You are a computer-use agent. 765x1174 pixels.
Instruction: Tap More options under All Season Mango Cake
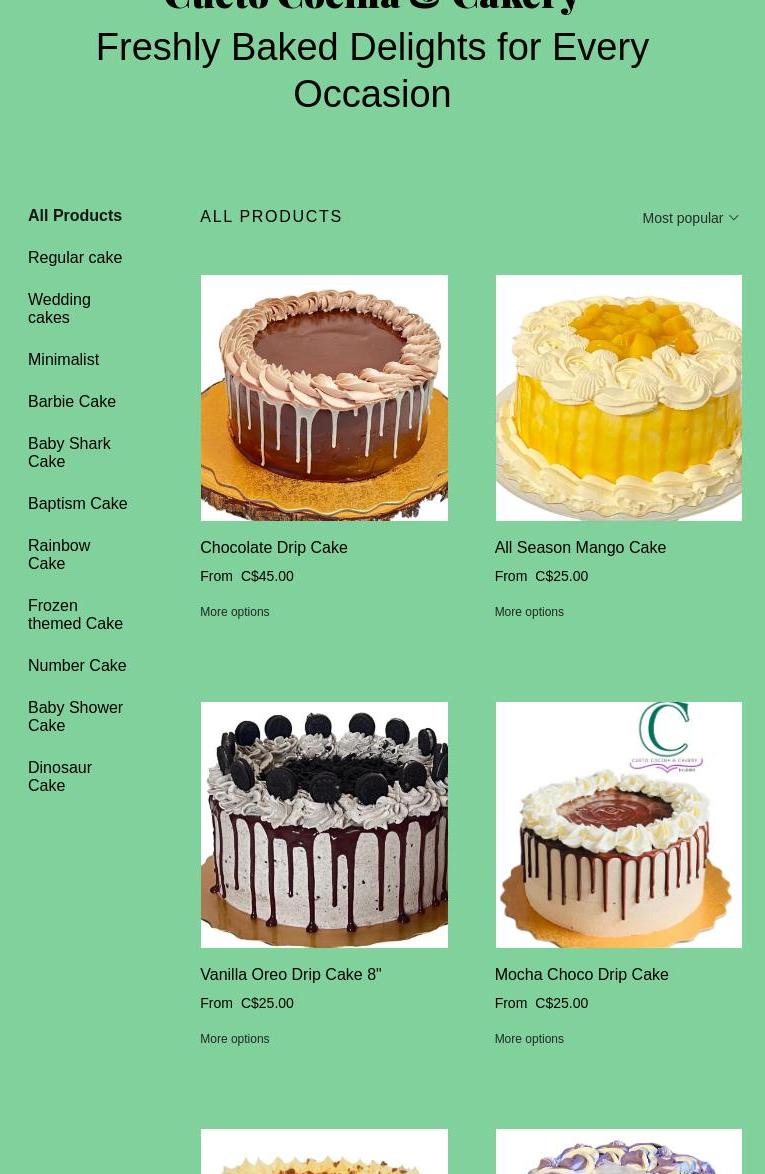(529, 612)
